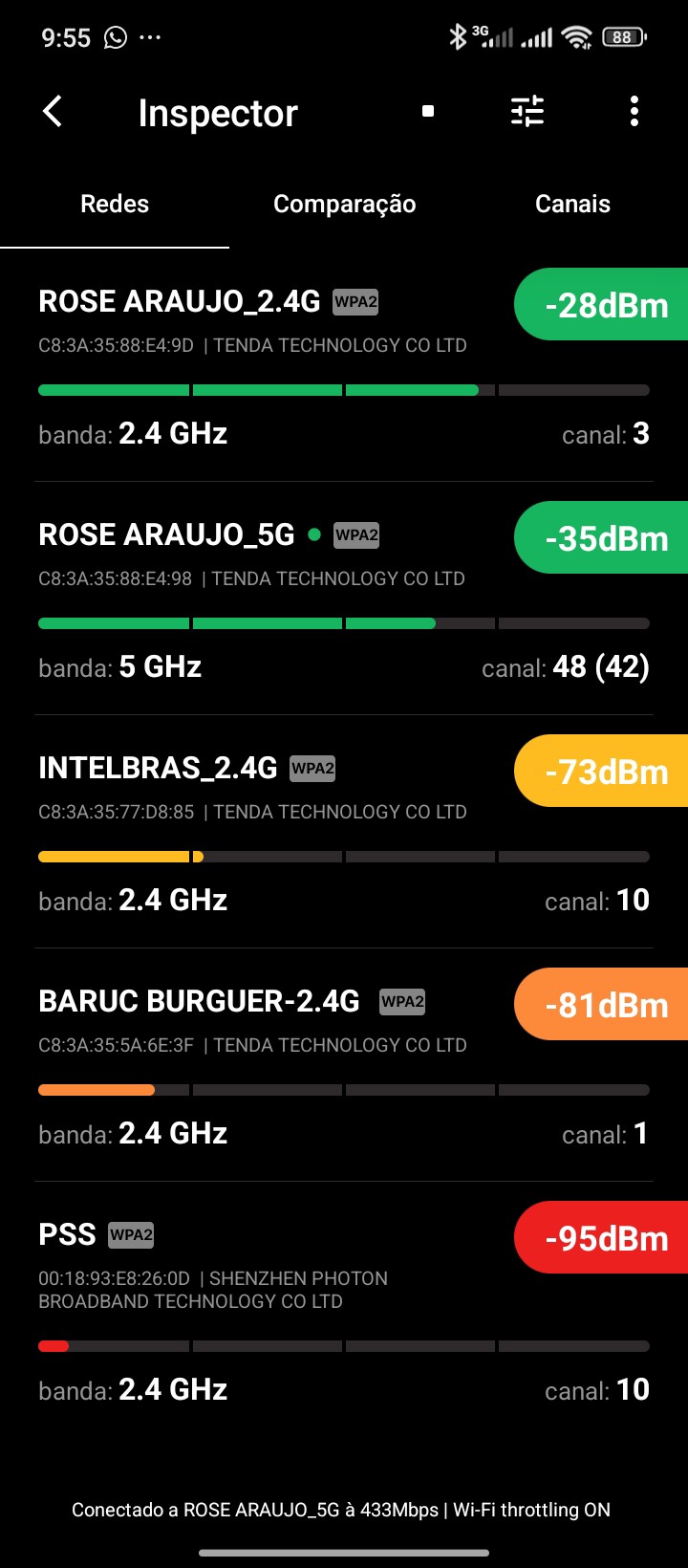
Task: Switch to the Canais tab
Action: click(572, 204)
